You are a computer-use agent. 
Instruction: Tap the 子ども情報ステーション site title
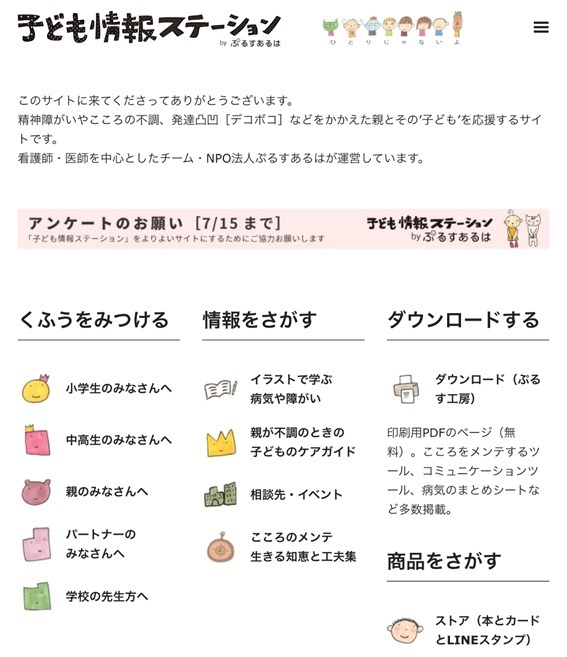pyautogui.click(x=149, y=28)
